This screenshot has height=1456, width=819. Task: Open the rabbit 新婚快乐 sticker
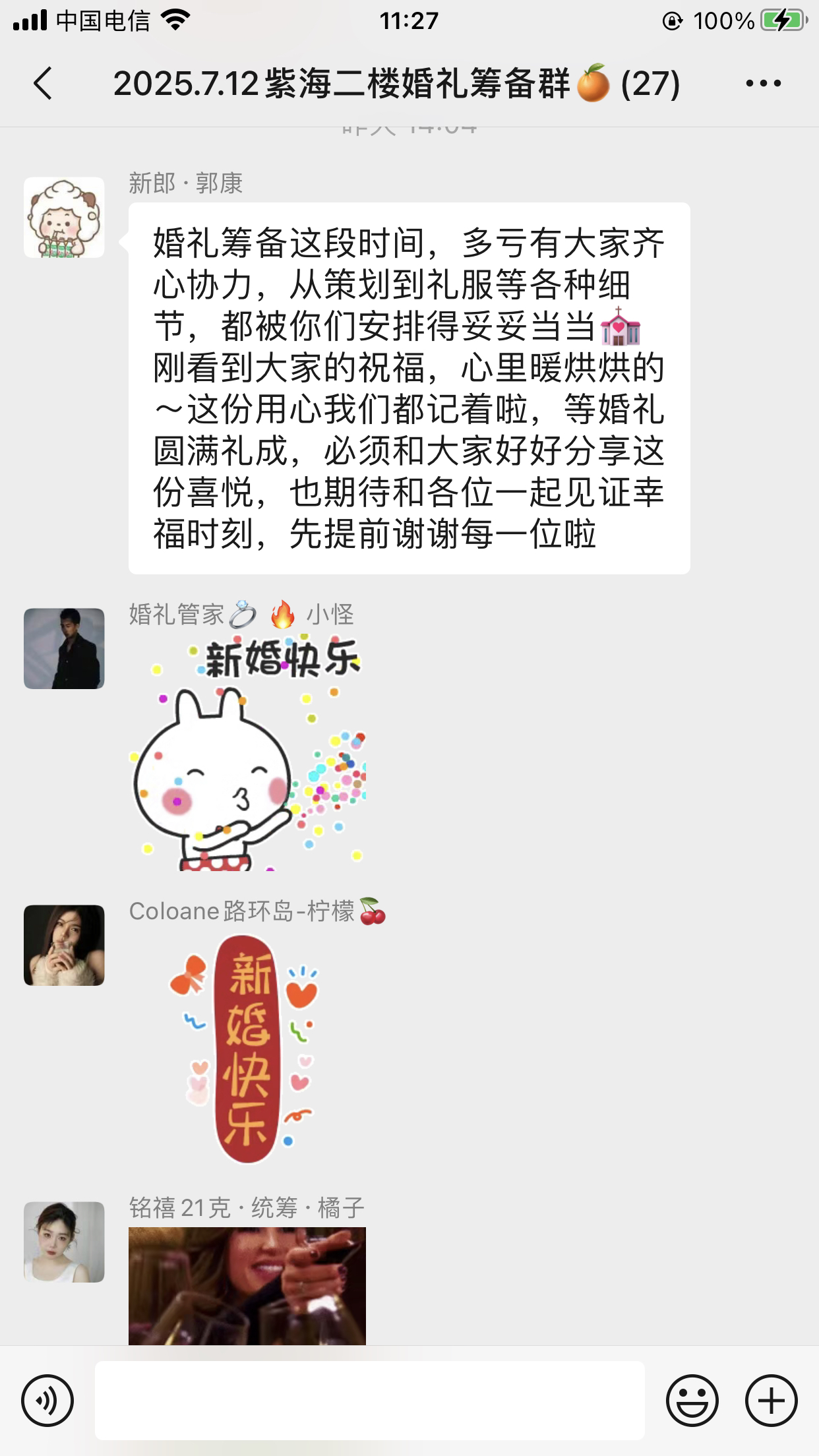[247, 752]
